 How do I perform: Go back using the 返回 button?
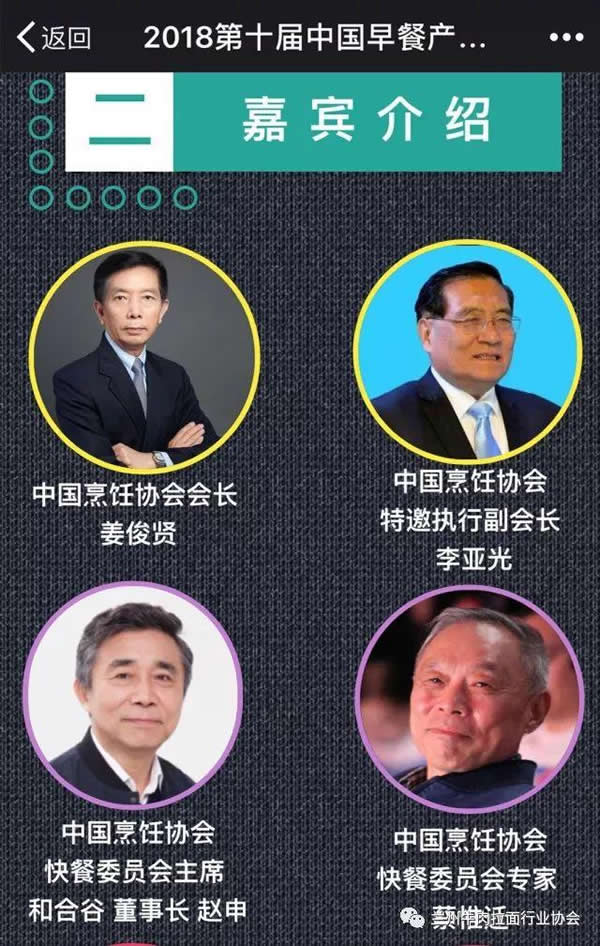click(x=55, y=38)
